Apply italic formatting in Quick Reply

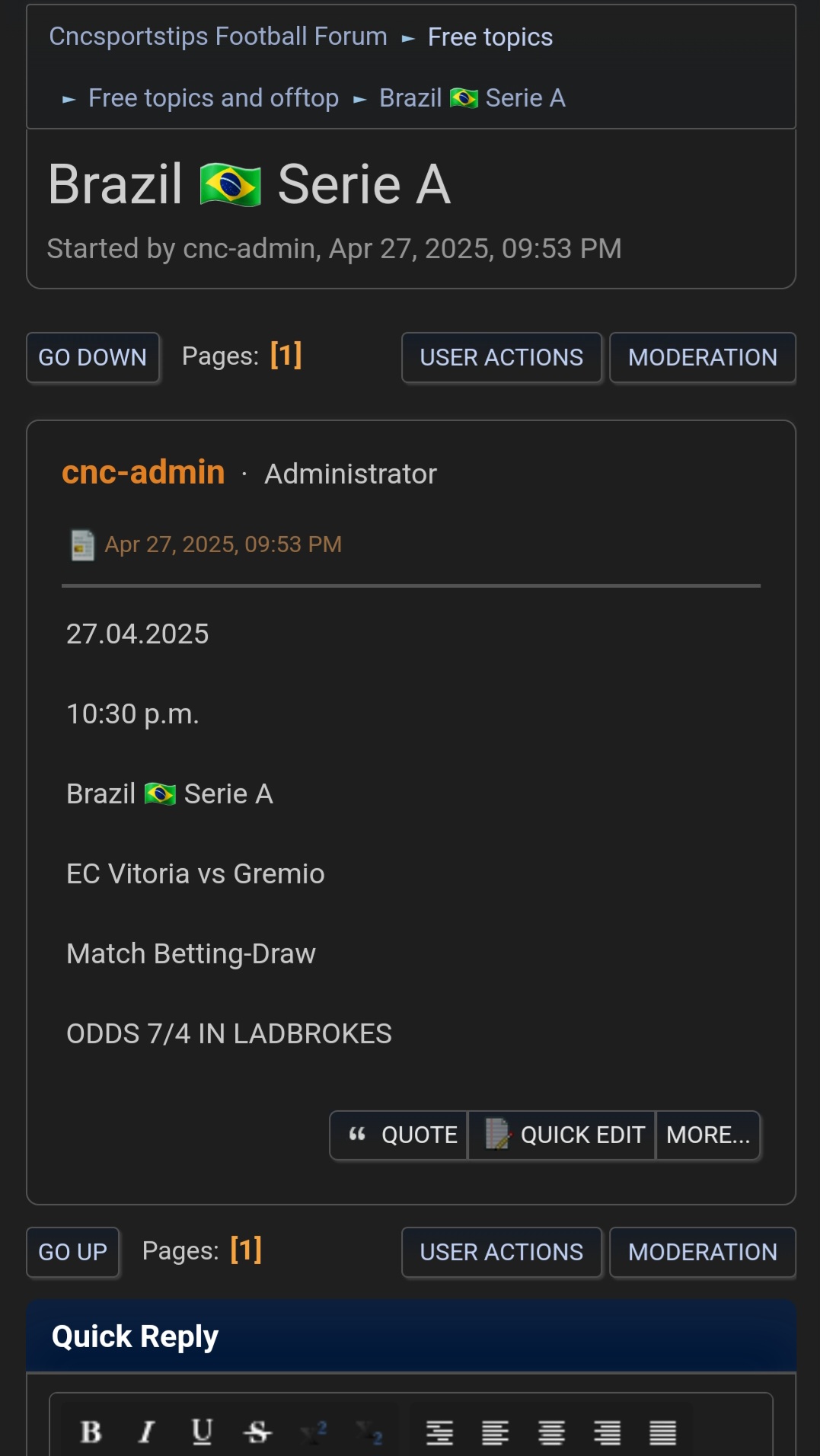(146, 1432)
